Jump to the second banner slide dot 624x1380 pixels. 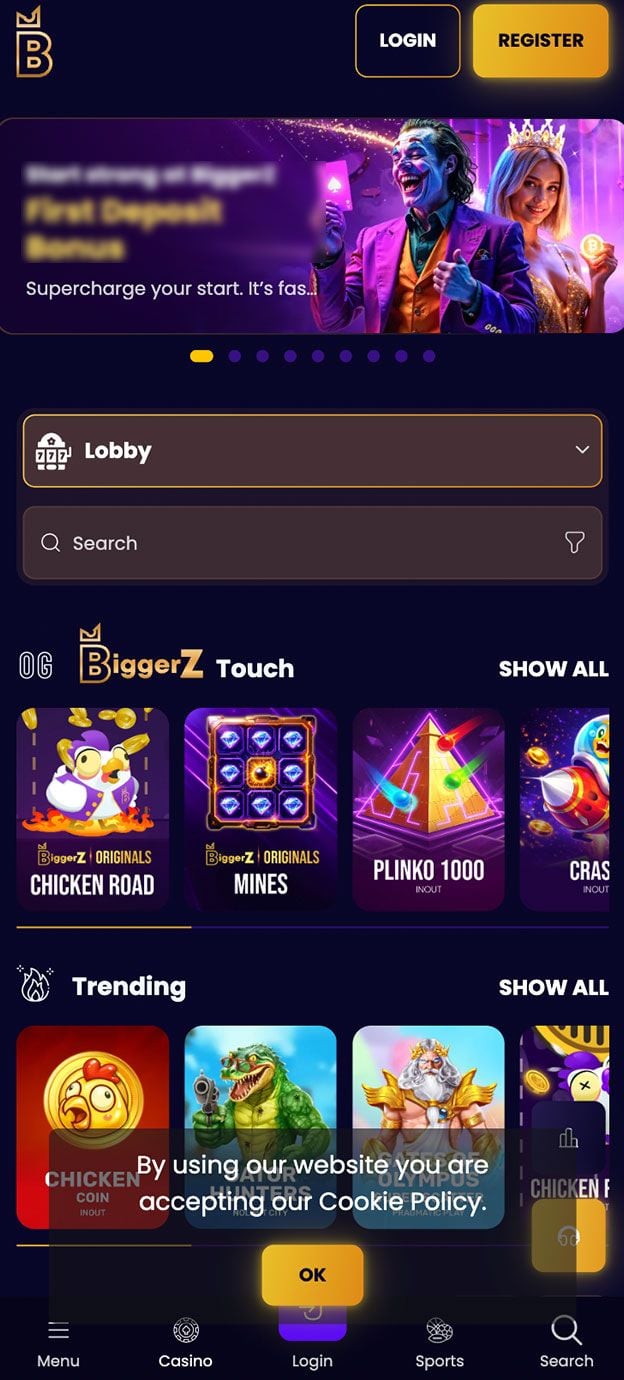tap(234, 356)
